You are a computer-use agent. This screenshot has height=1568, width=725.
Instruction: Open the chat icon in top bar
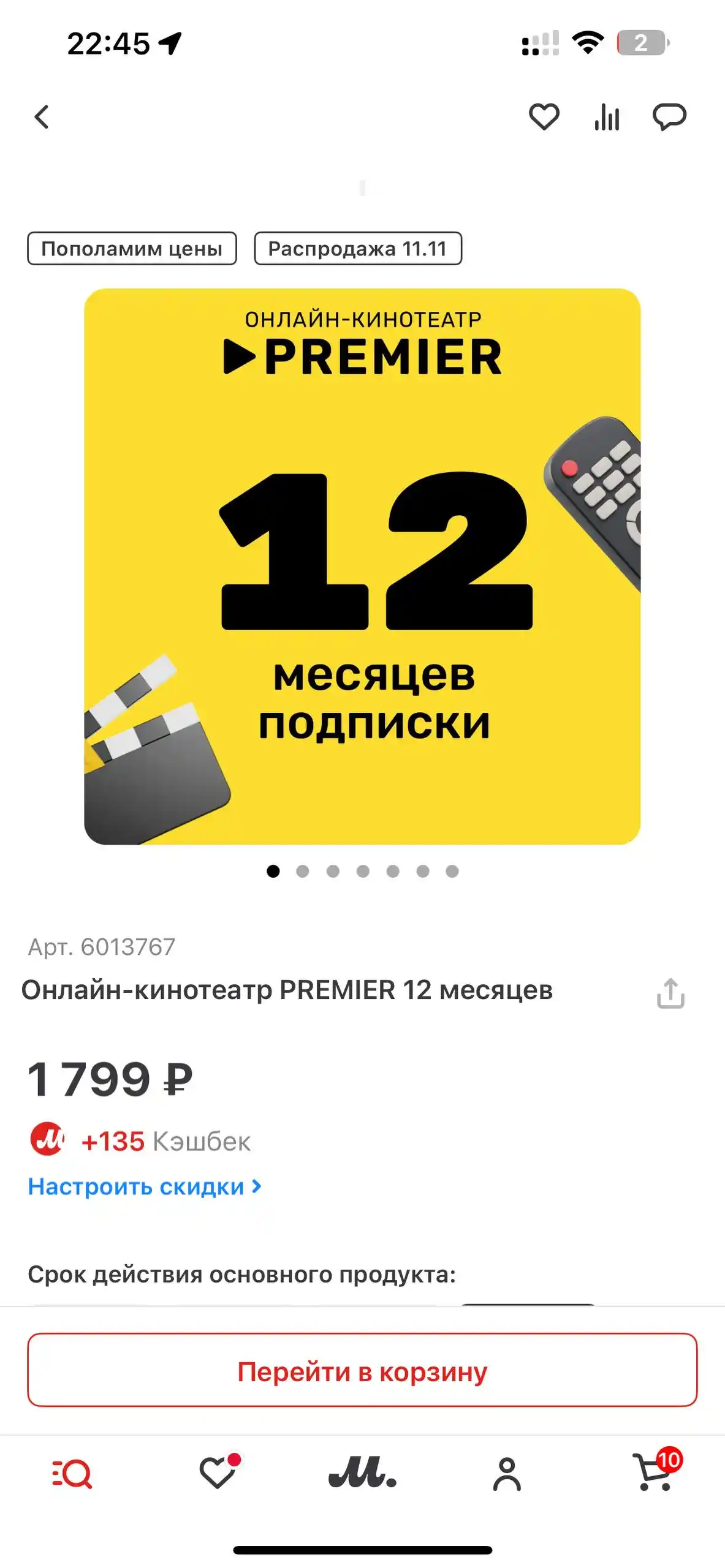point(670,118)
